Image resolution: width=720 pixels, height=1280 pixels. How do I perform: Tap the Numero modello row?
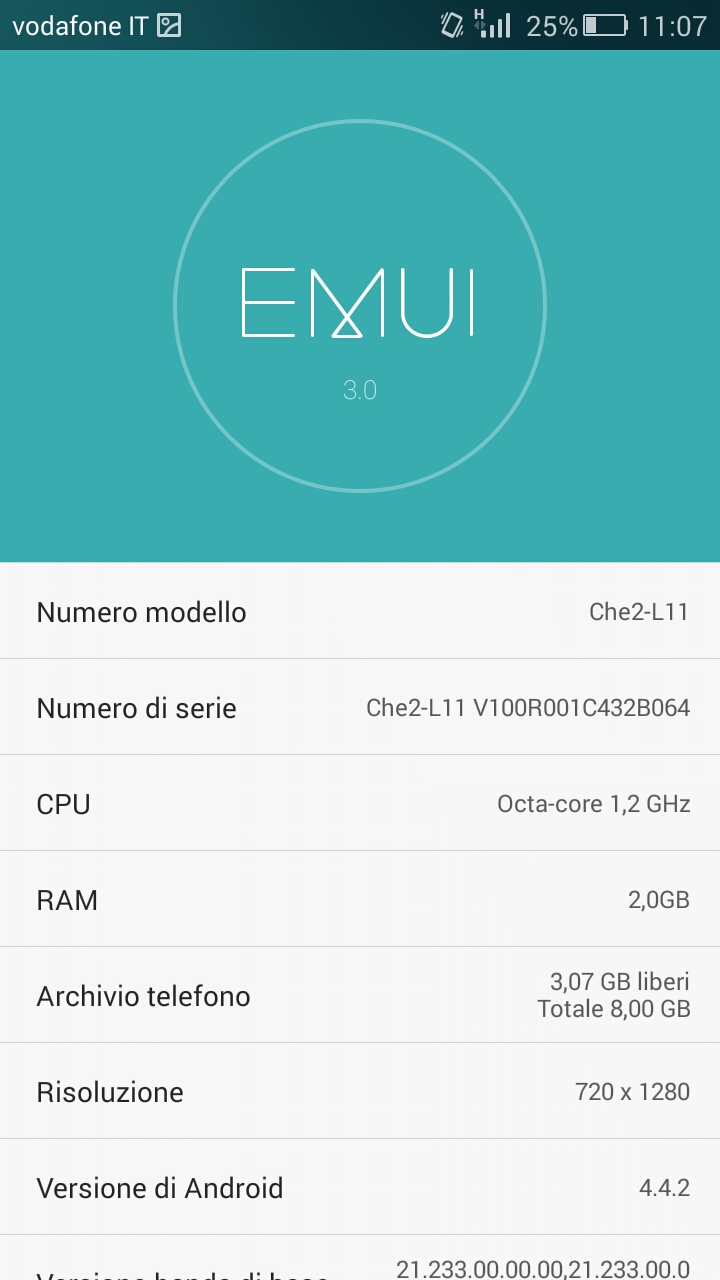[x=360, y=611]
